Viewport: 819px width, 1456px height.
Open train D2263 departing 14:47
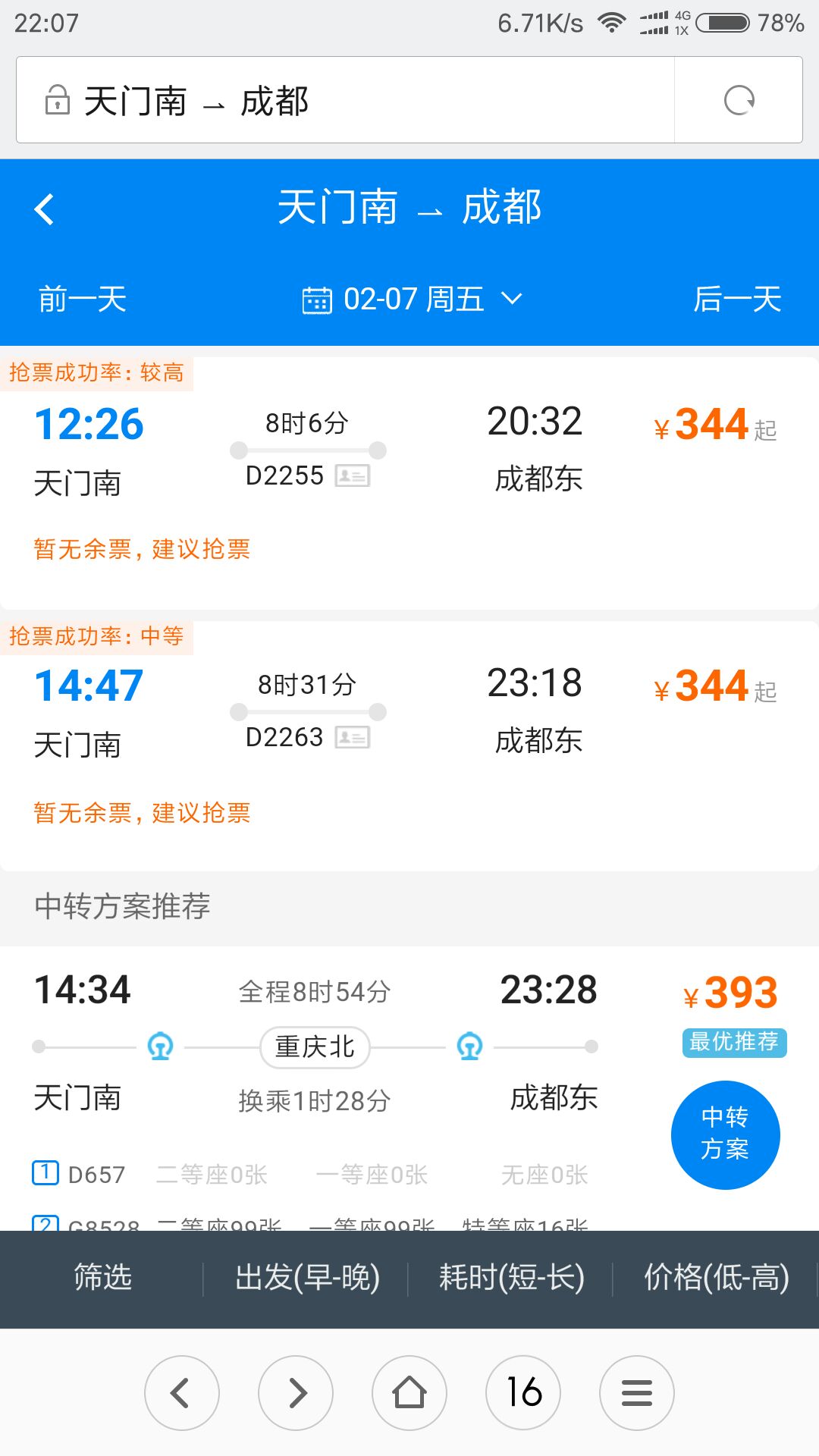point(409,745)
